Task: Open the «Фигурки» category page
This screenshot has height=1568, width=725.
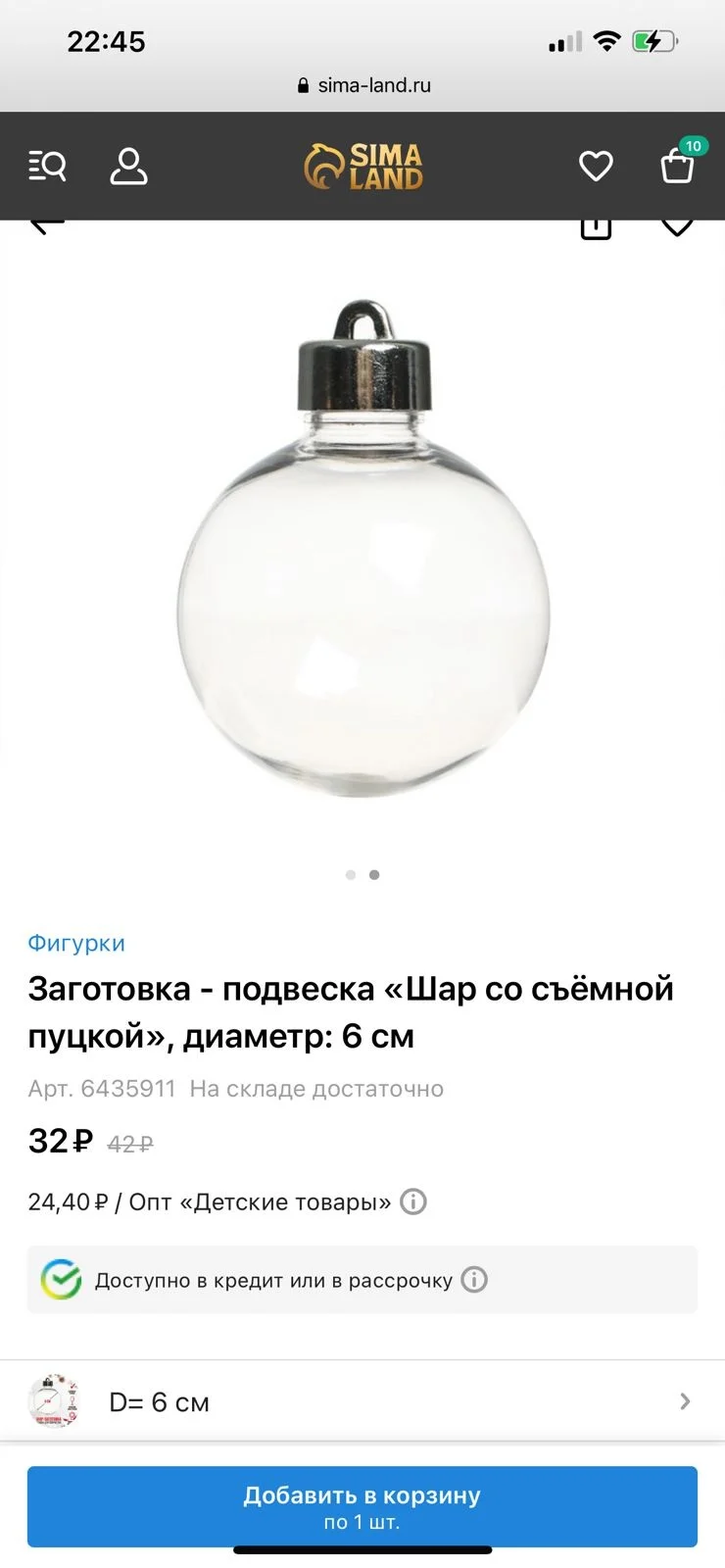Action: [x=75, y=942]
